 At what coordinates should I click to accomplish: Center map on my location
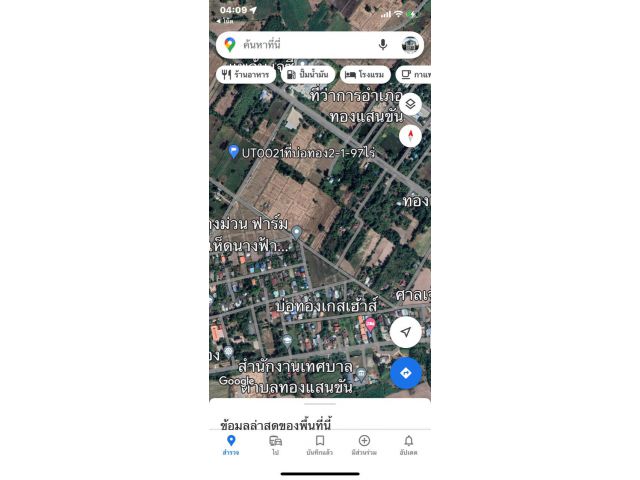pyautogui.click(x=405, y=332)
